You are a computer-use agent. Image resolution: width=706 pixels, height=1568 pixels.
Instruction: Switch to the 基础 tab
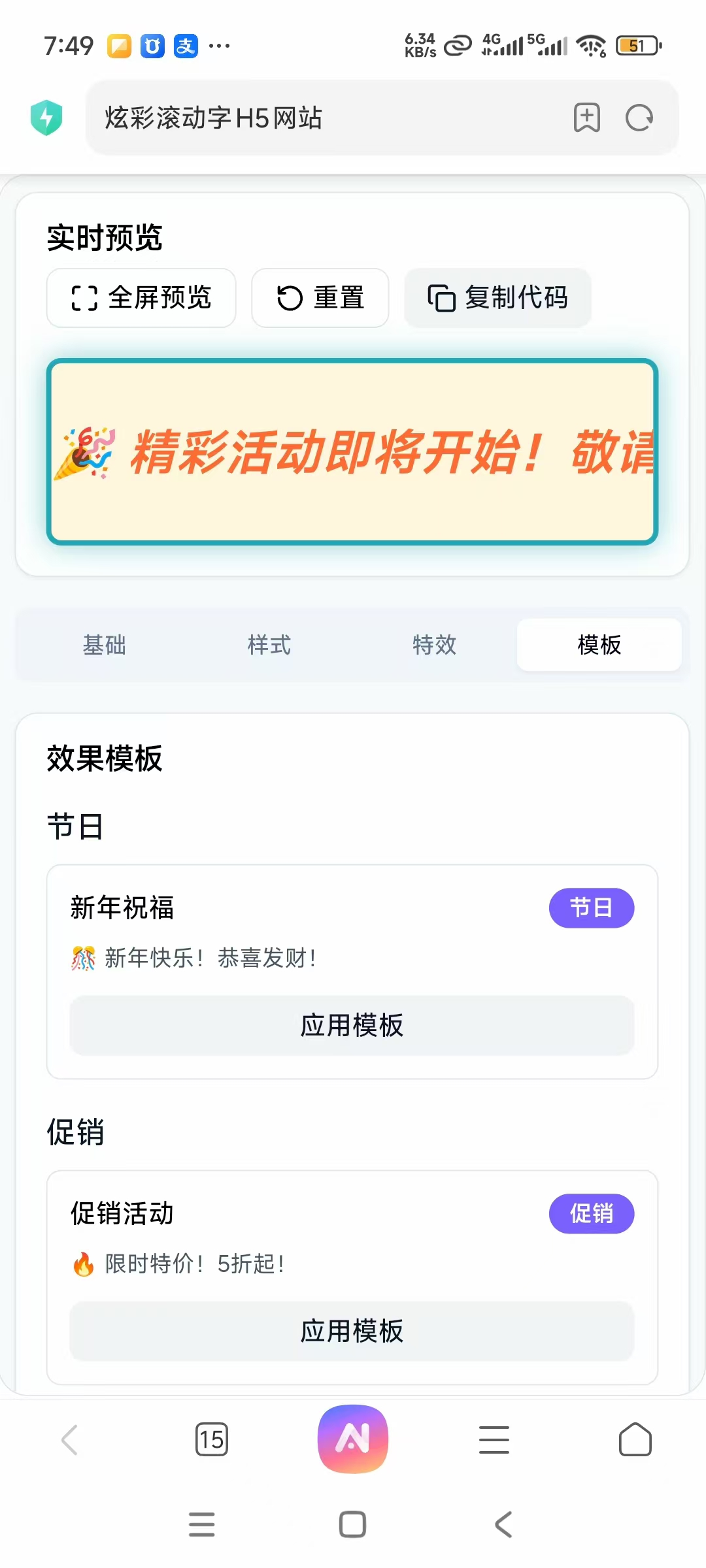[x=105, y=645]
